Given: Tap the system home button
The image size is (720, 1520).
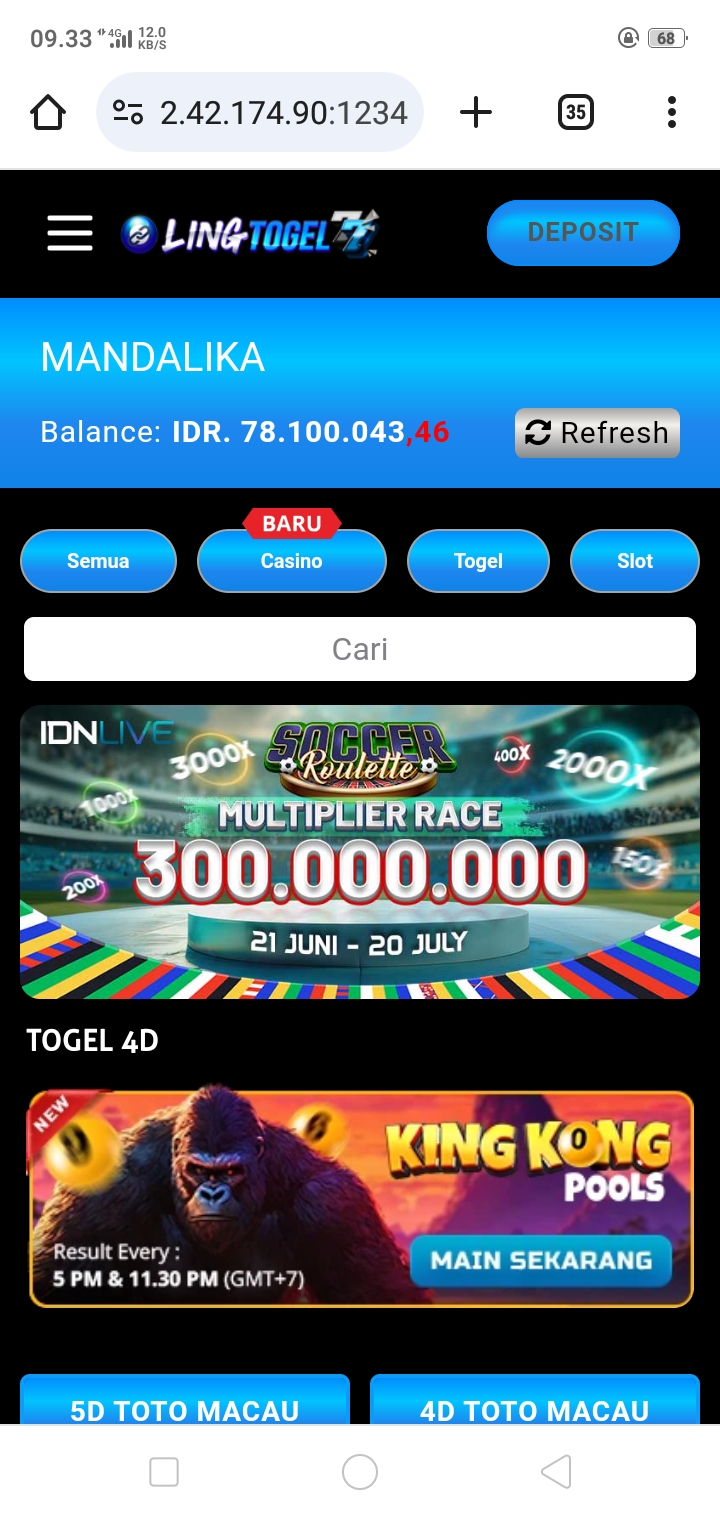Looking at the screenshot, I should (360, 1472).
